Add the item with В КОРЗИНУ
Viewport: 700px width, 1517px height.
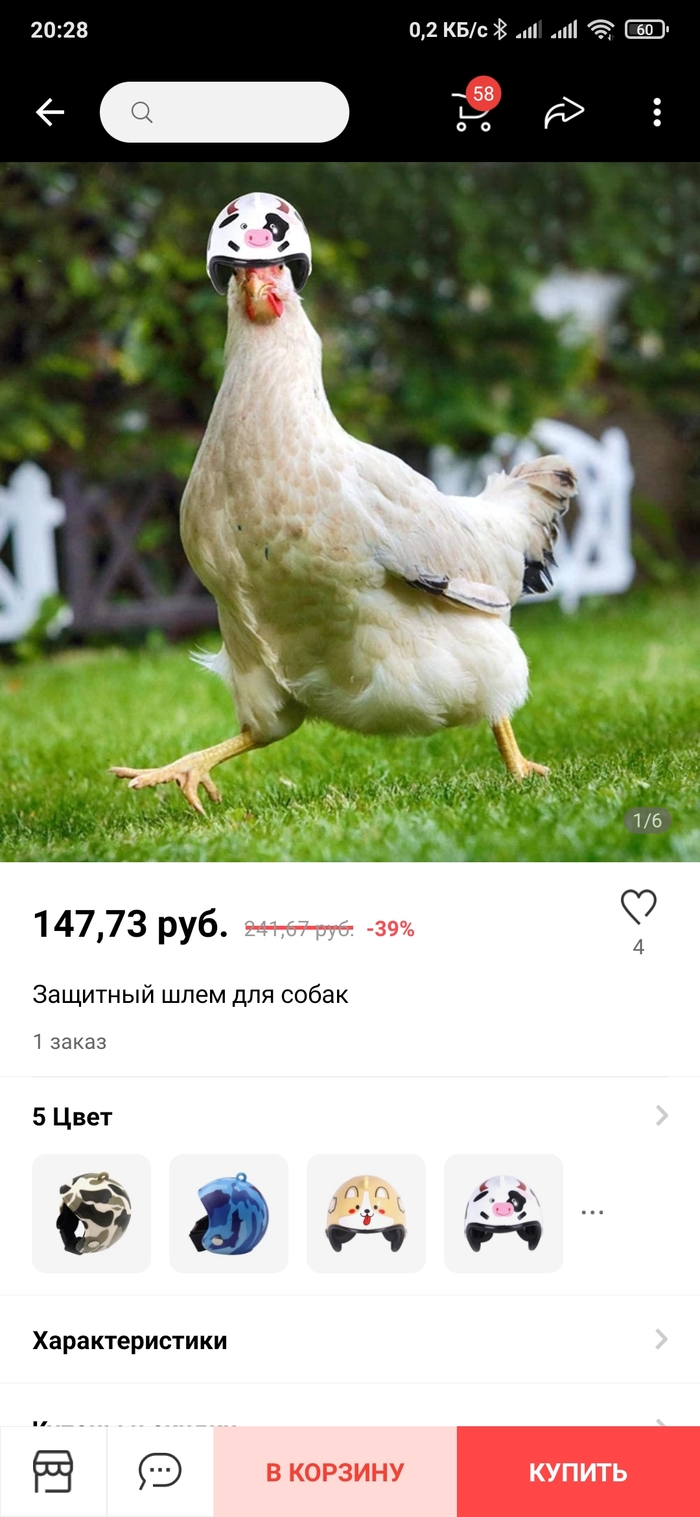coord(335,1472)
